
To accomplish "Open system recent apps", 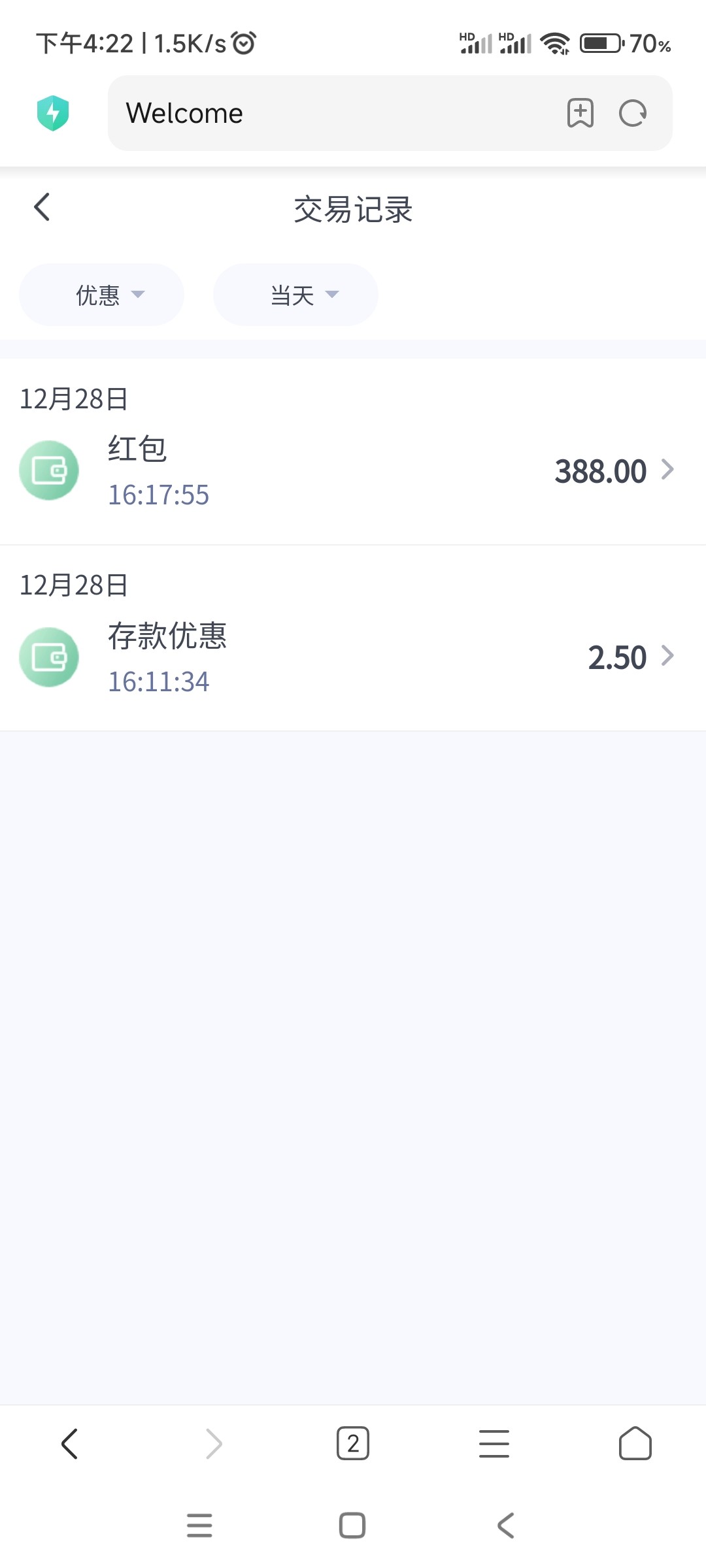I will point(199,1526).
